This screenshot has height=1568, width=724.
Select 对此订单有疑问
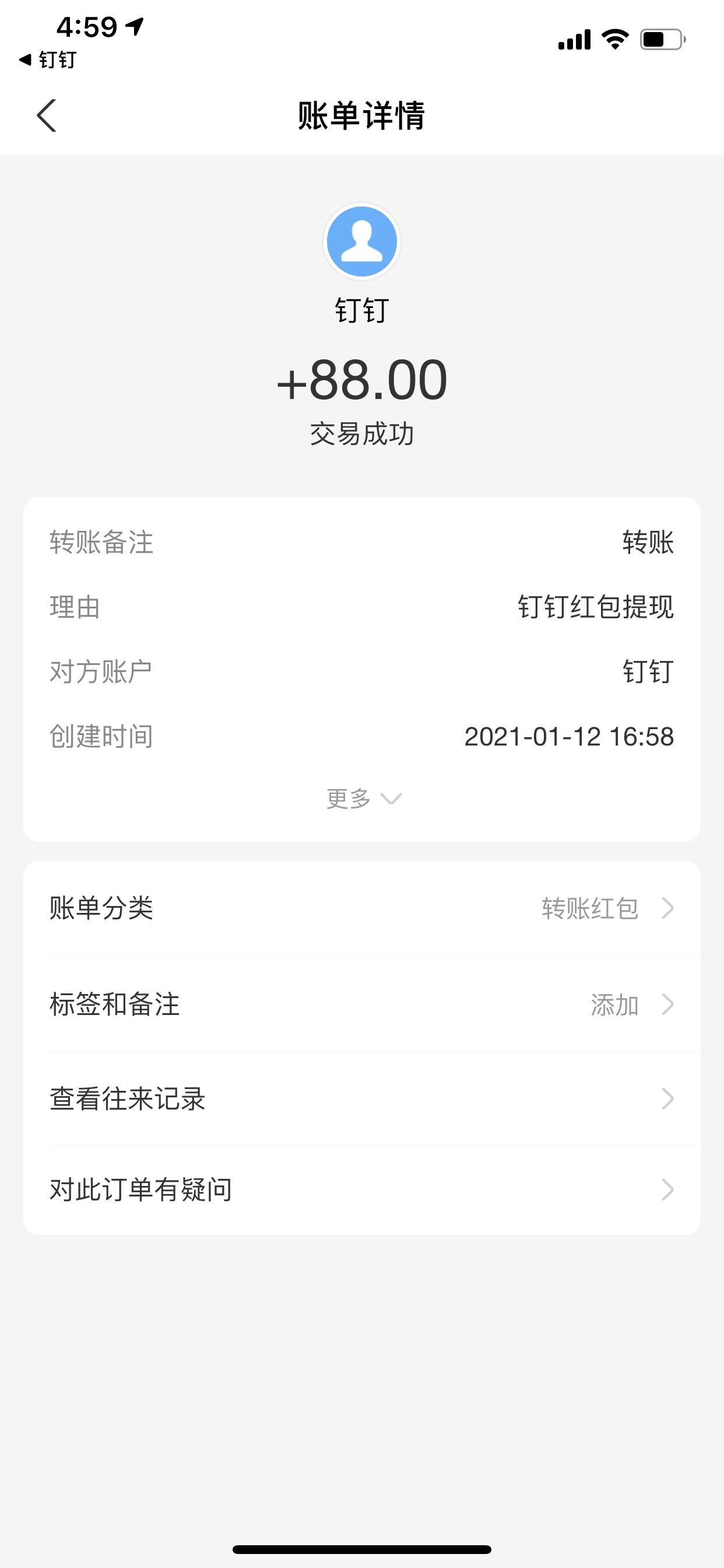coord(361,1189)
